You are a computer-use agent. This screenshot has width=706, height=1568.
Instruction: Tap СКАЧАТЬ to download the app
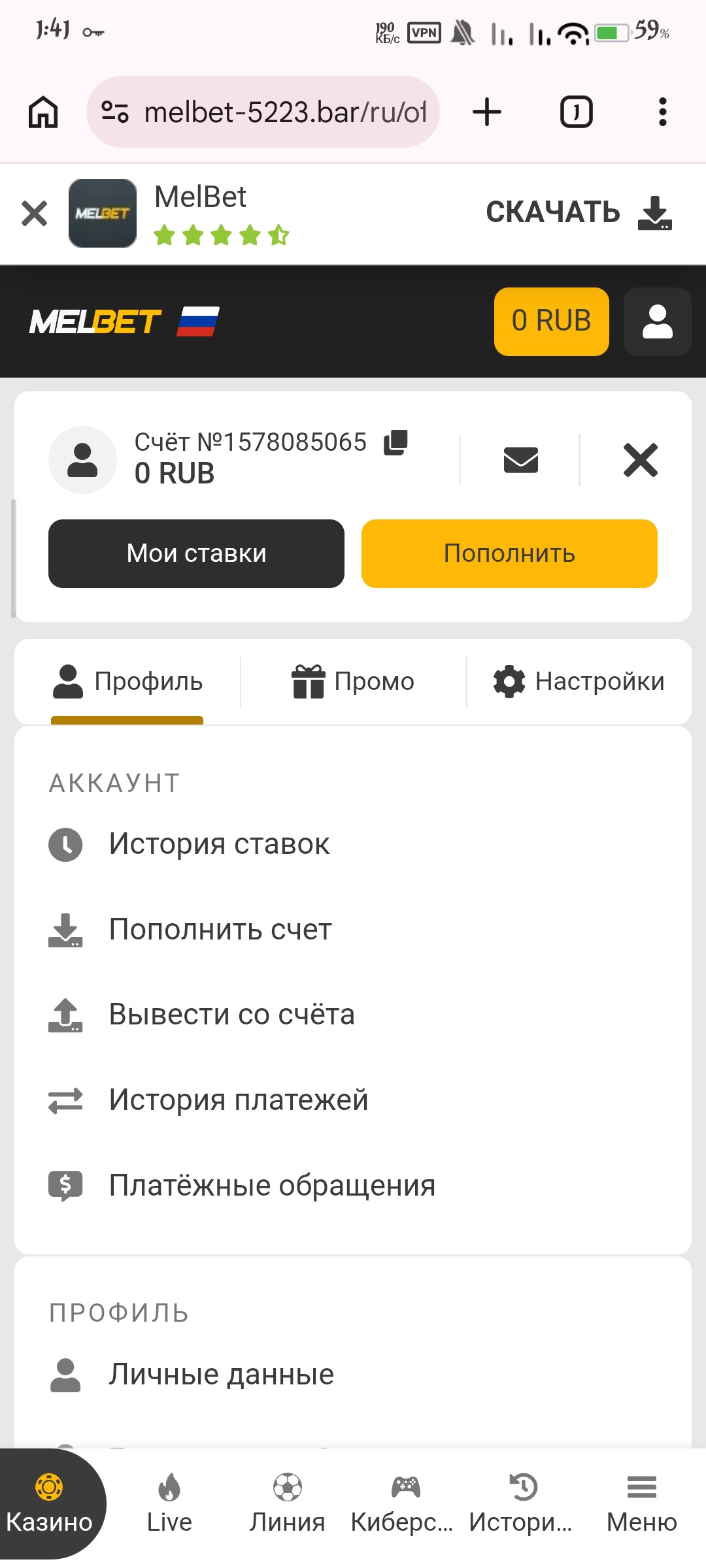coord(579,213)
